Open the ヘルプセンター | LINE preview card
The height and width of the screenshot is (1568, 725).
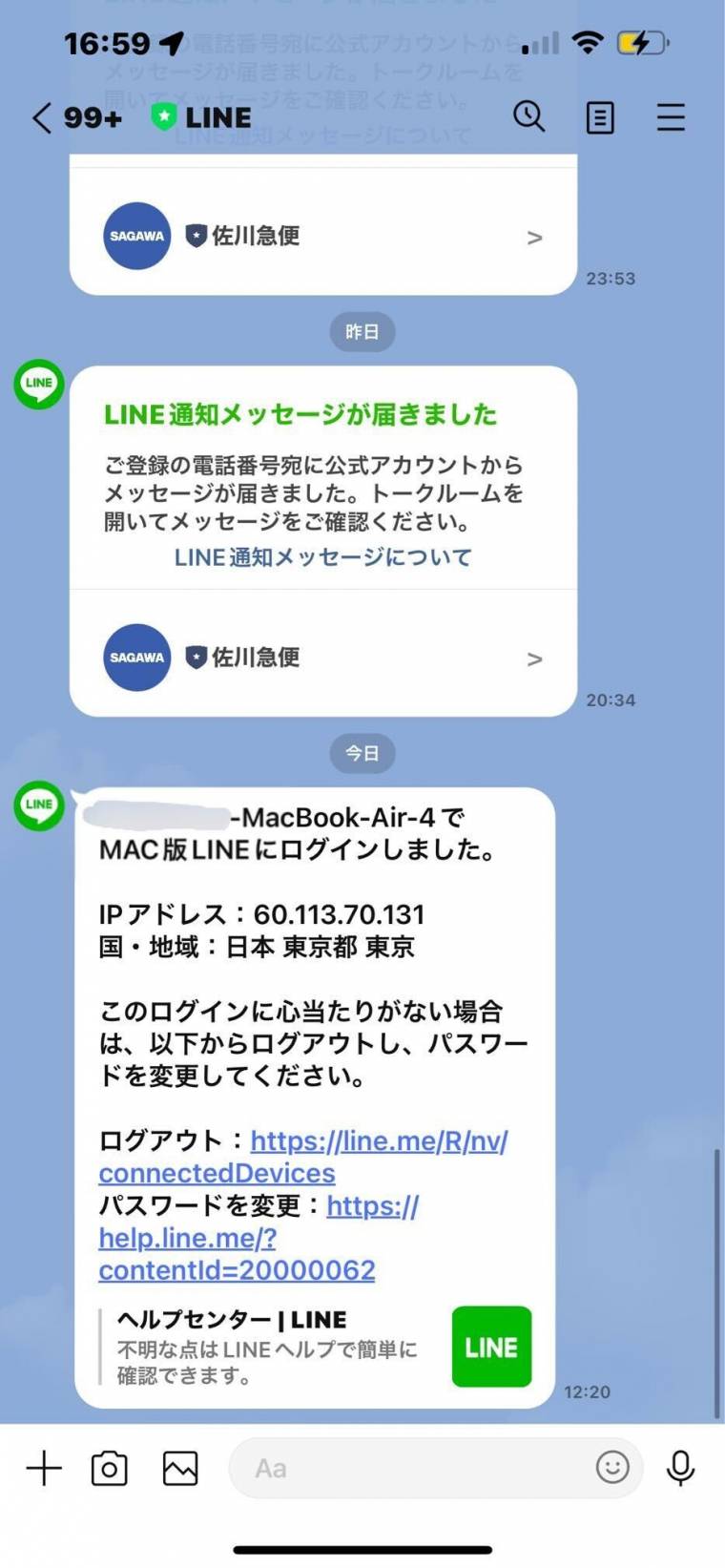pyautogui.click(x=315, y=1347)
